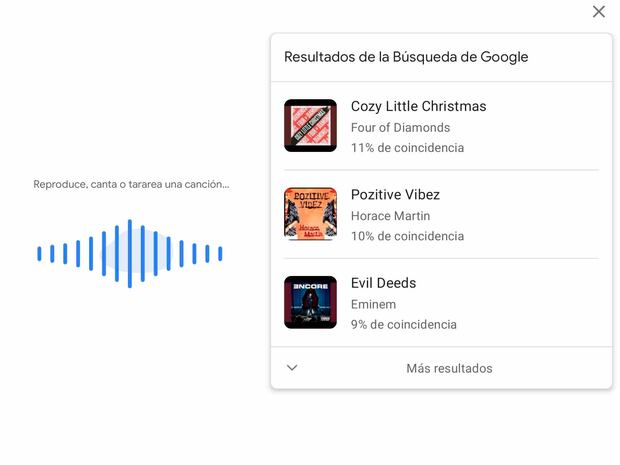Select Evil Deeds by Eminem
Screen dimensions: 620x465
[440, 303]
